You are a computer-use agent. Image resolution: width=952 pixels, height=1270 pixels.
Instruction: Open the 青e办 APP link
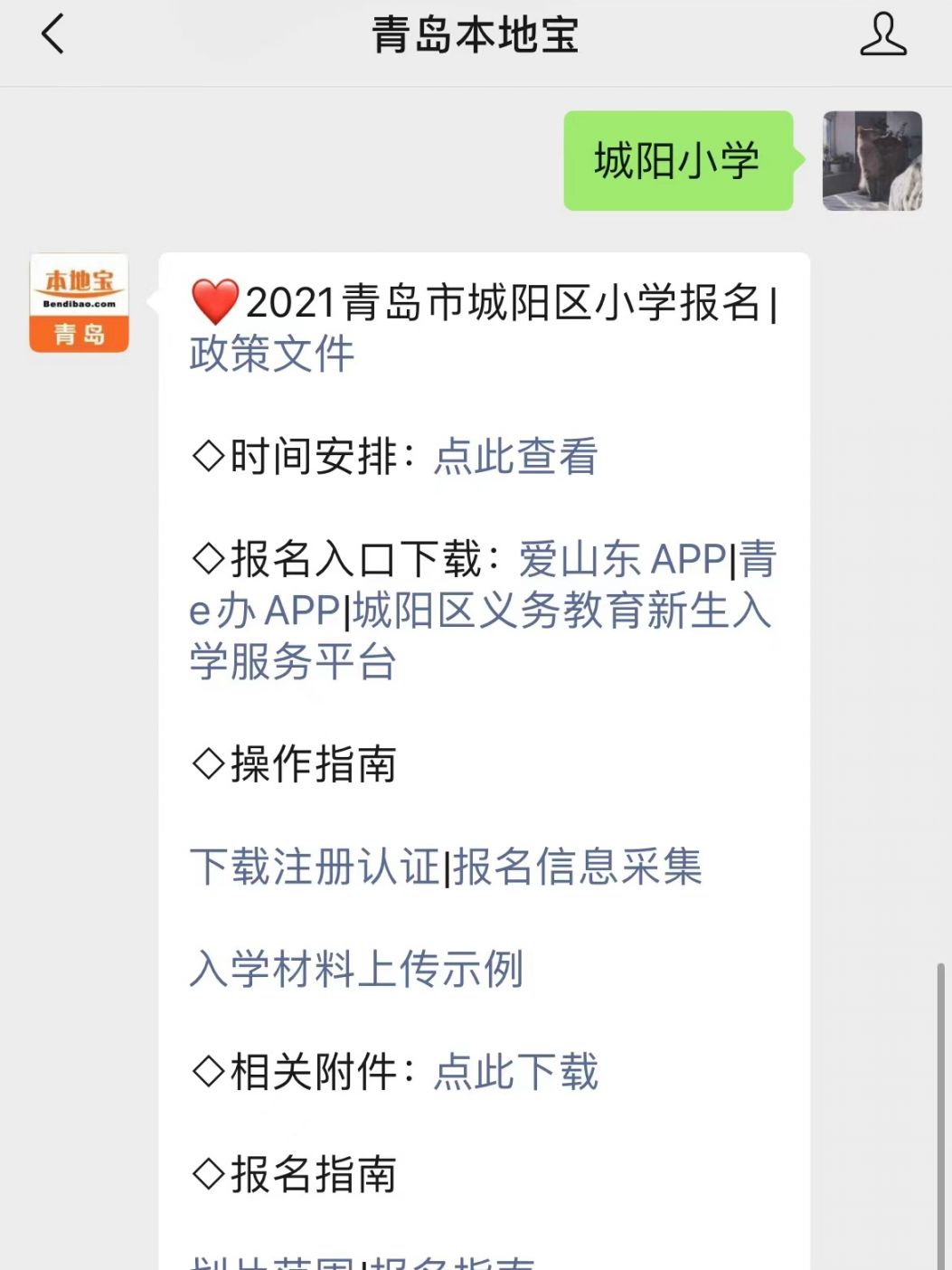point(264,611)
